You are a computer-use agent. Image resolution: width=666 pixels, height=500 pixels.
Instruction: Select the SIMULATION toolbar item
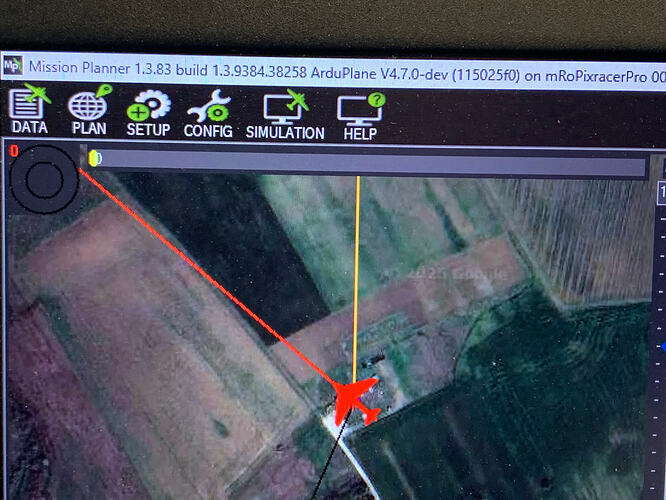pyautogui.click(x=285, y=115)
